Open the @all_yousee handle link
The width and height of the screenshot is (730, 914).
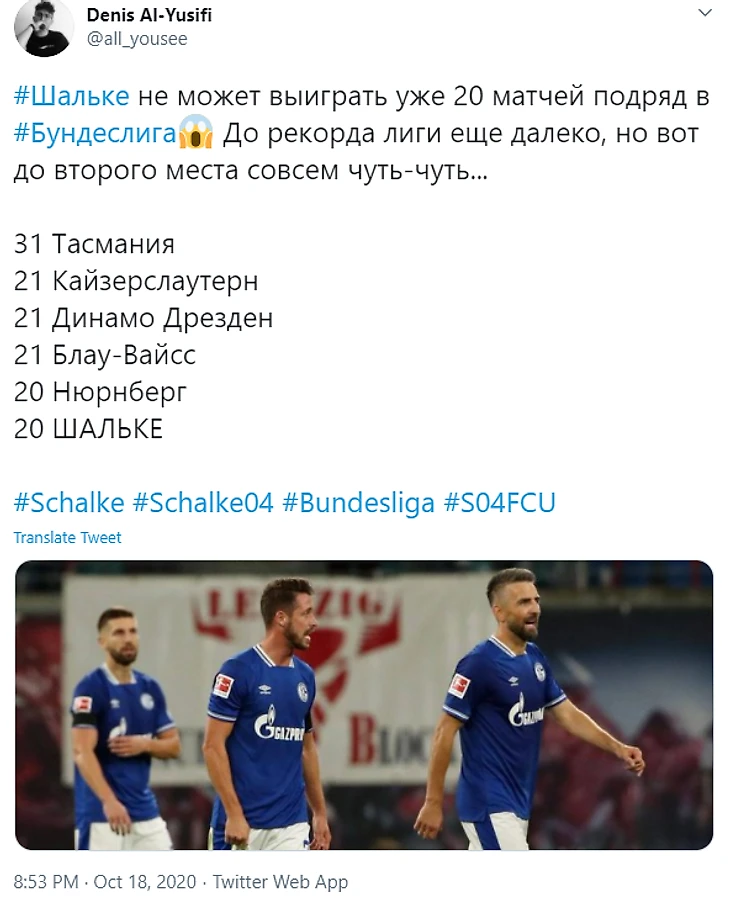137,39
